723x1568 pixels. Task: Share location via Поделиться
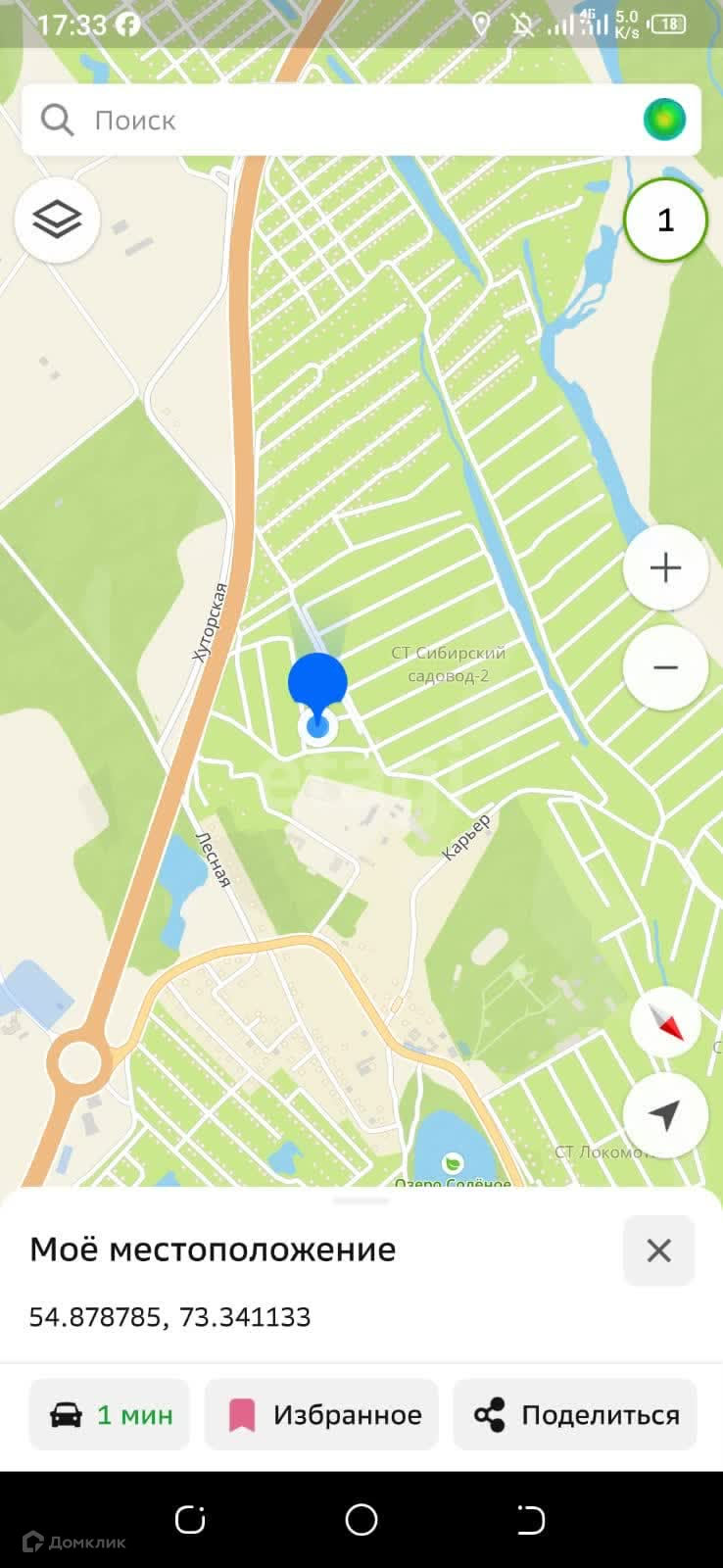pos(575,1415)
